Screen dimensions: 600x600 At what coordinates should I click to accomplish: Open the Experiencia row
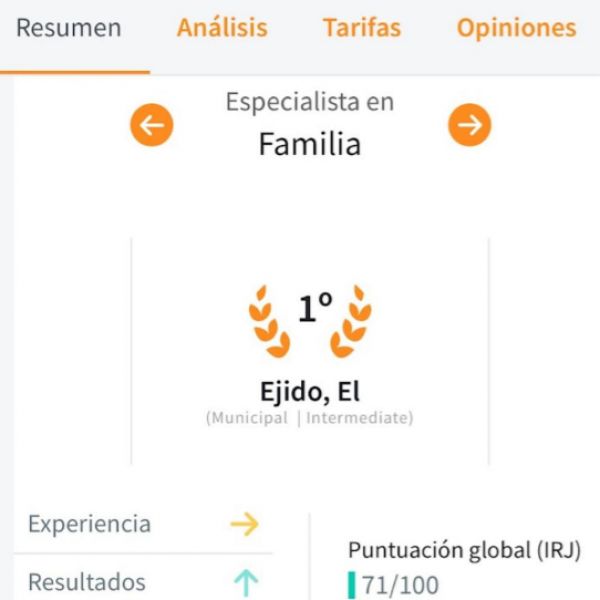pyautogui.click(x=143, y=524)
